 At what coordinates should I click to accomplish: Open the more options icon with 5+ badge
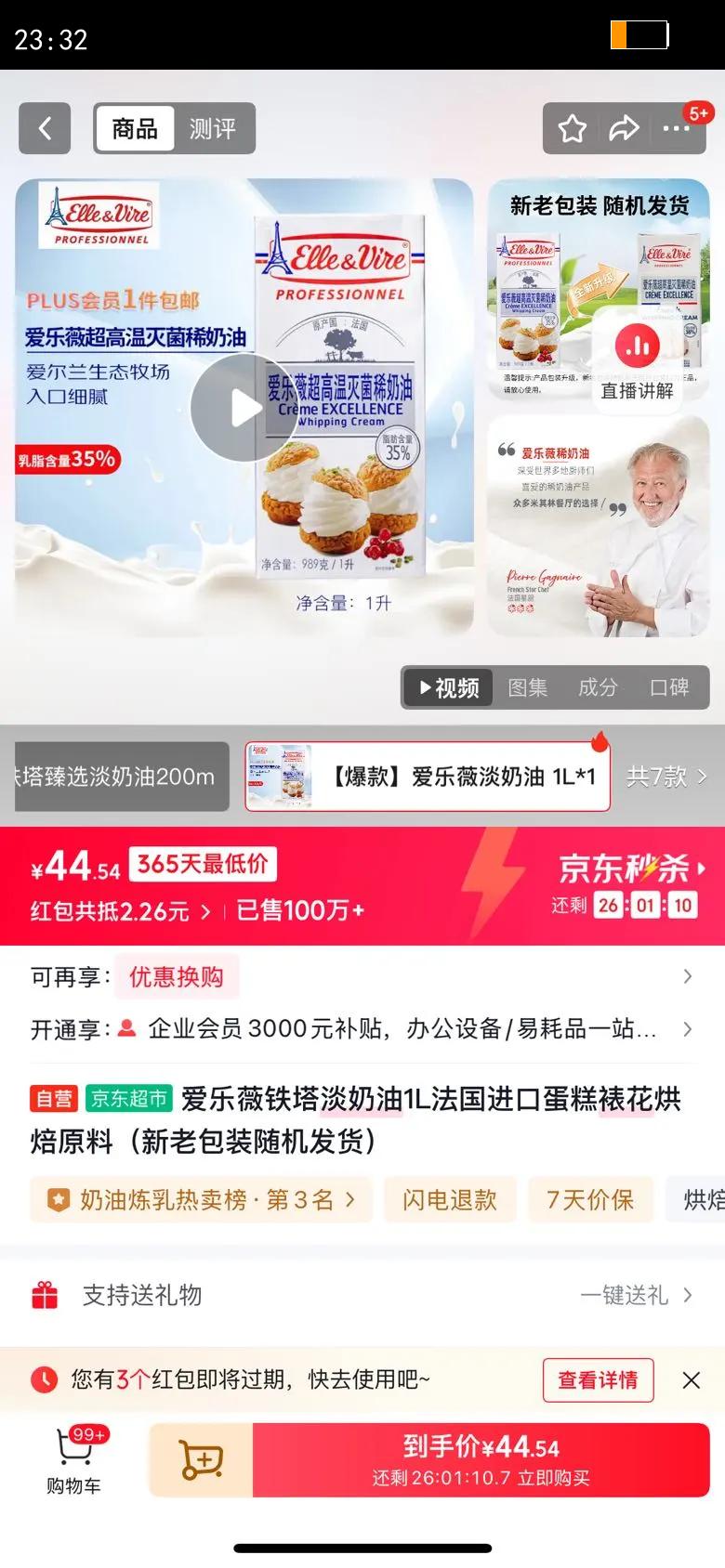point(678,128)
